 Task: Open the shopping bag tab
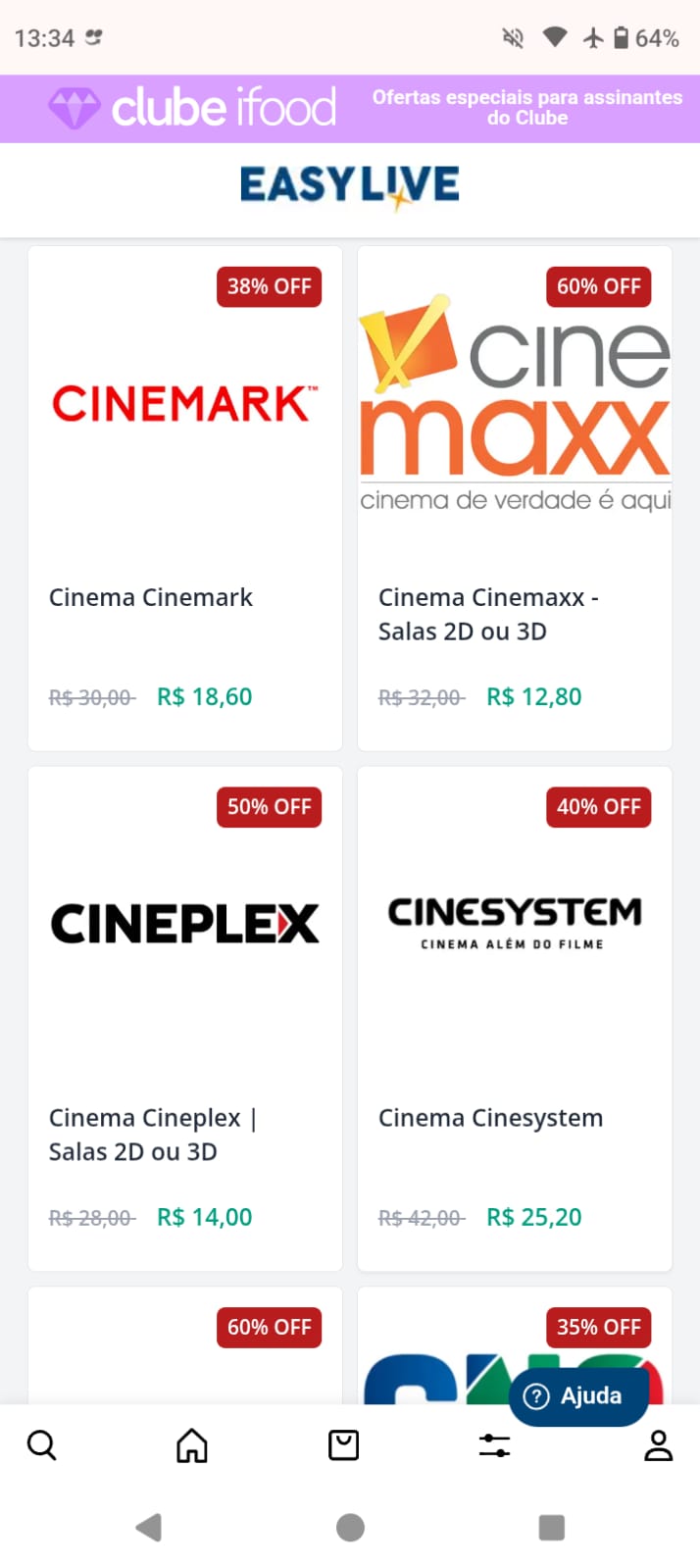point(343,1444)
